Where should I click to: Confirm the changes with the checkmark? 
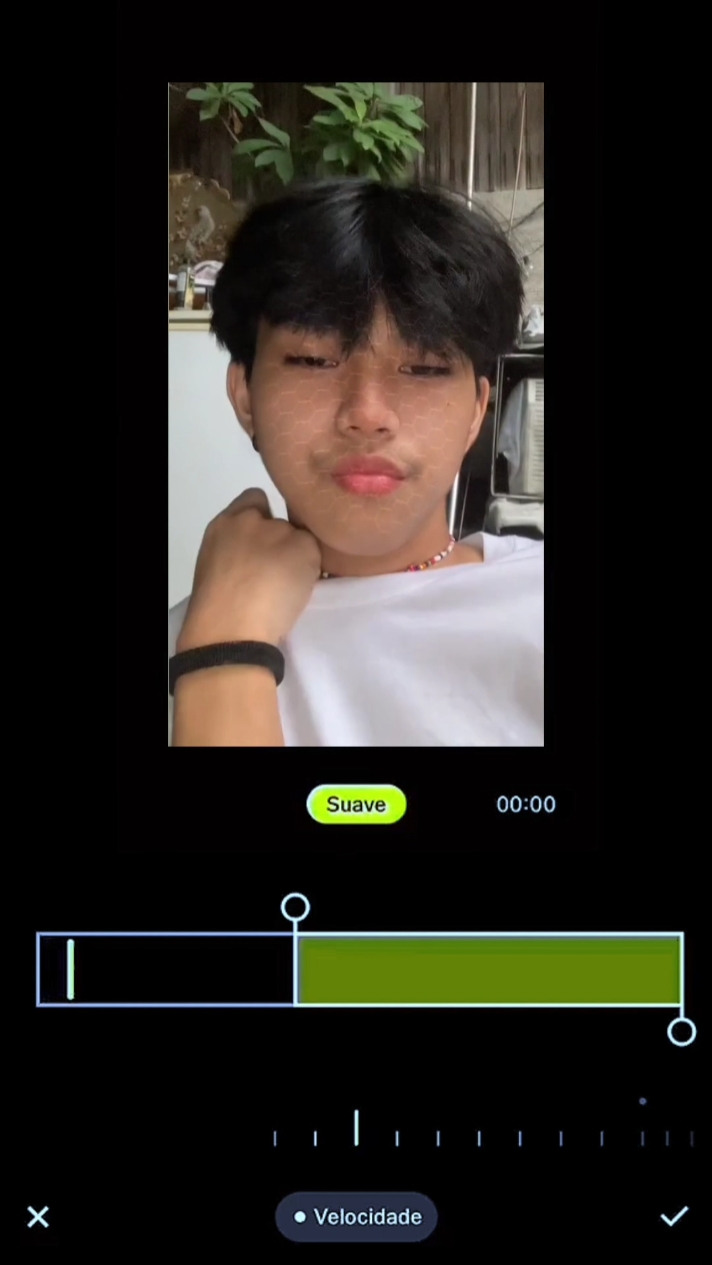click(x=675, y=1216)
